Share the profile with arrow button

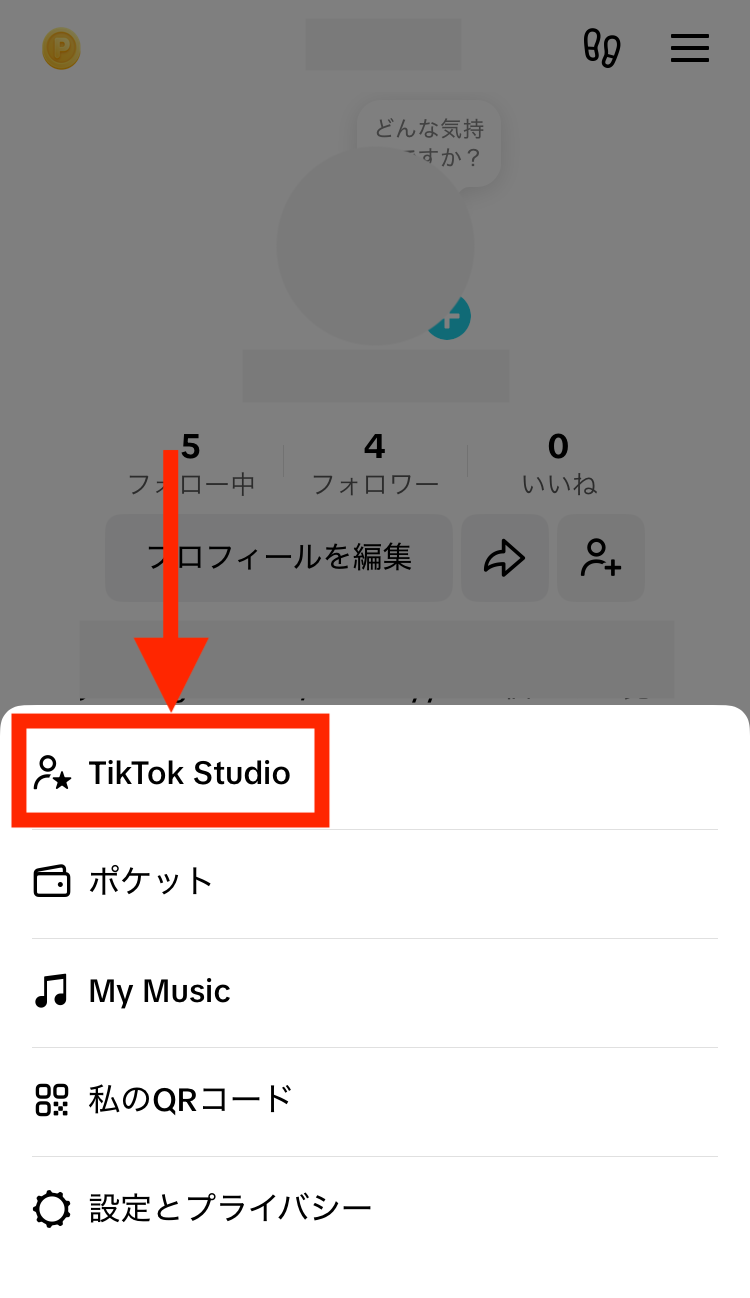click(x=504, y=558)
